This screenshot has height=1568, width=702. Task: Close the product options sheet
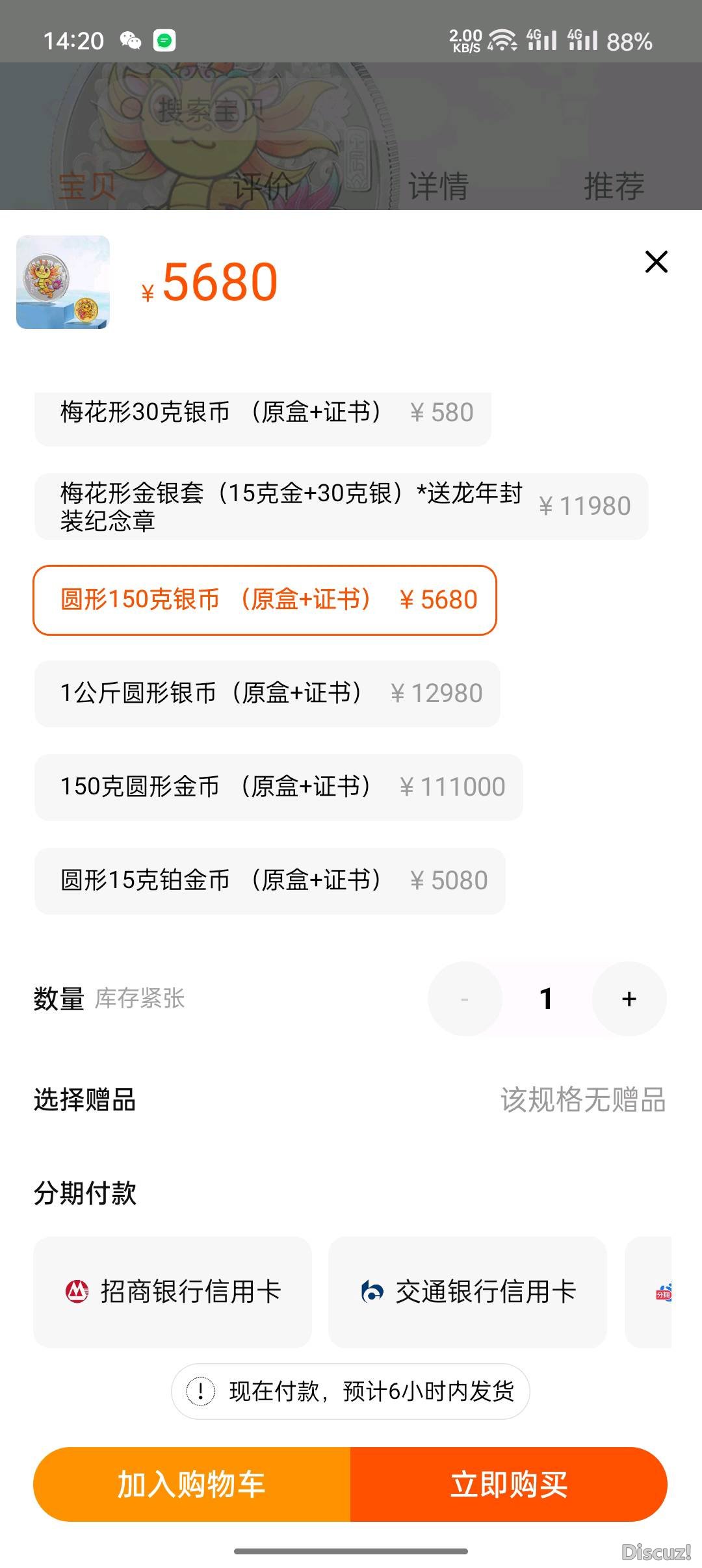point(656,262)
